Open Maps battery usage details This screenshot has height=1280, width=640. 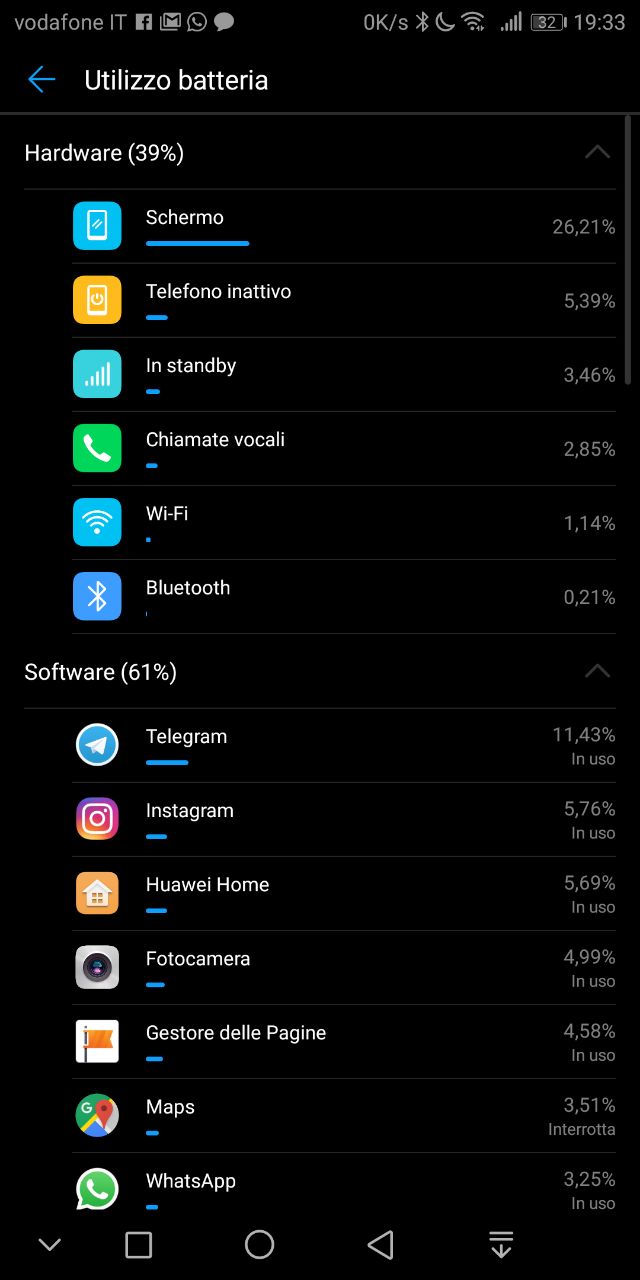click(x=344, y=1116)
